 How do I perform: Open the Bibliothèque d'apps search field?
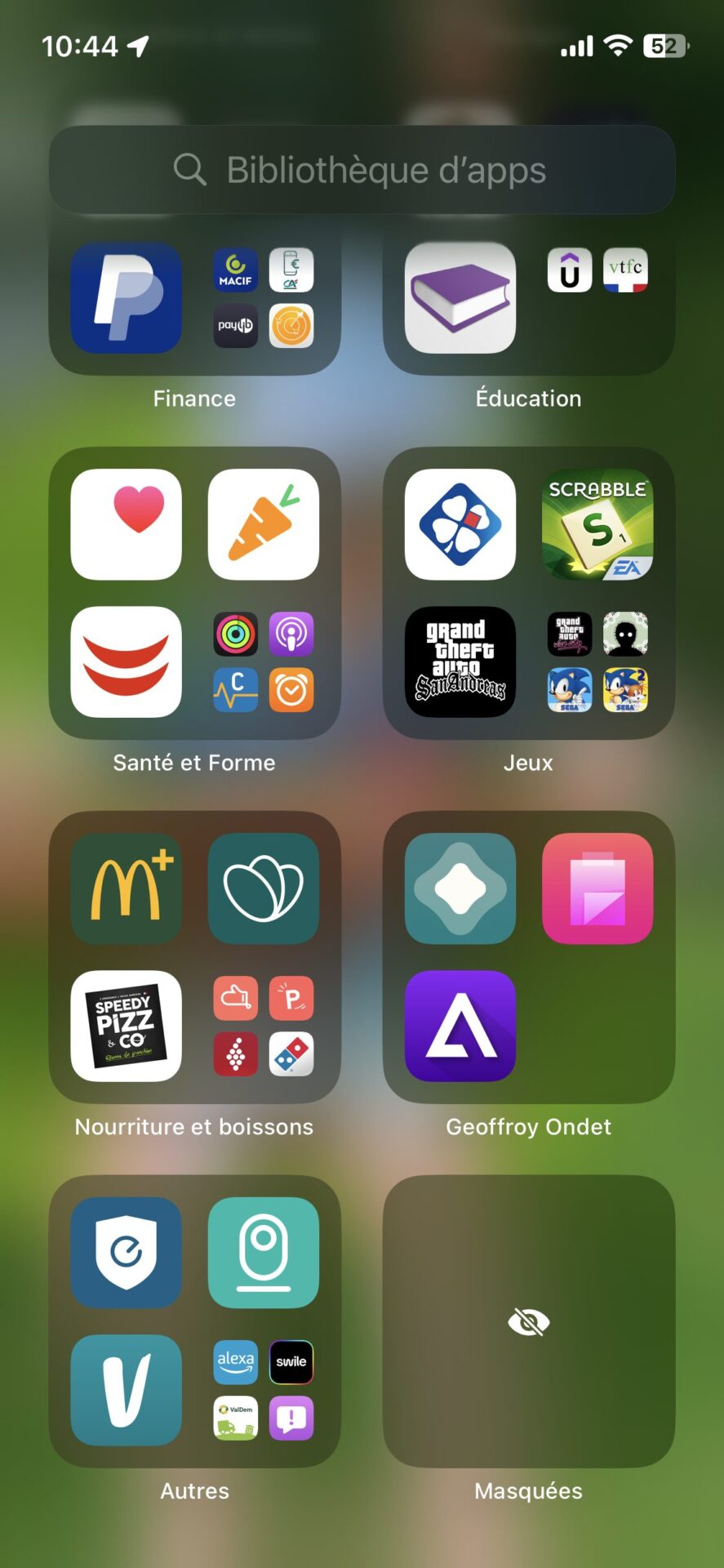click(x=362, y=170)
